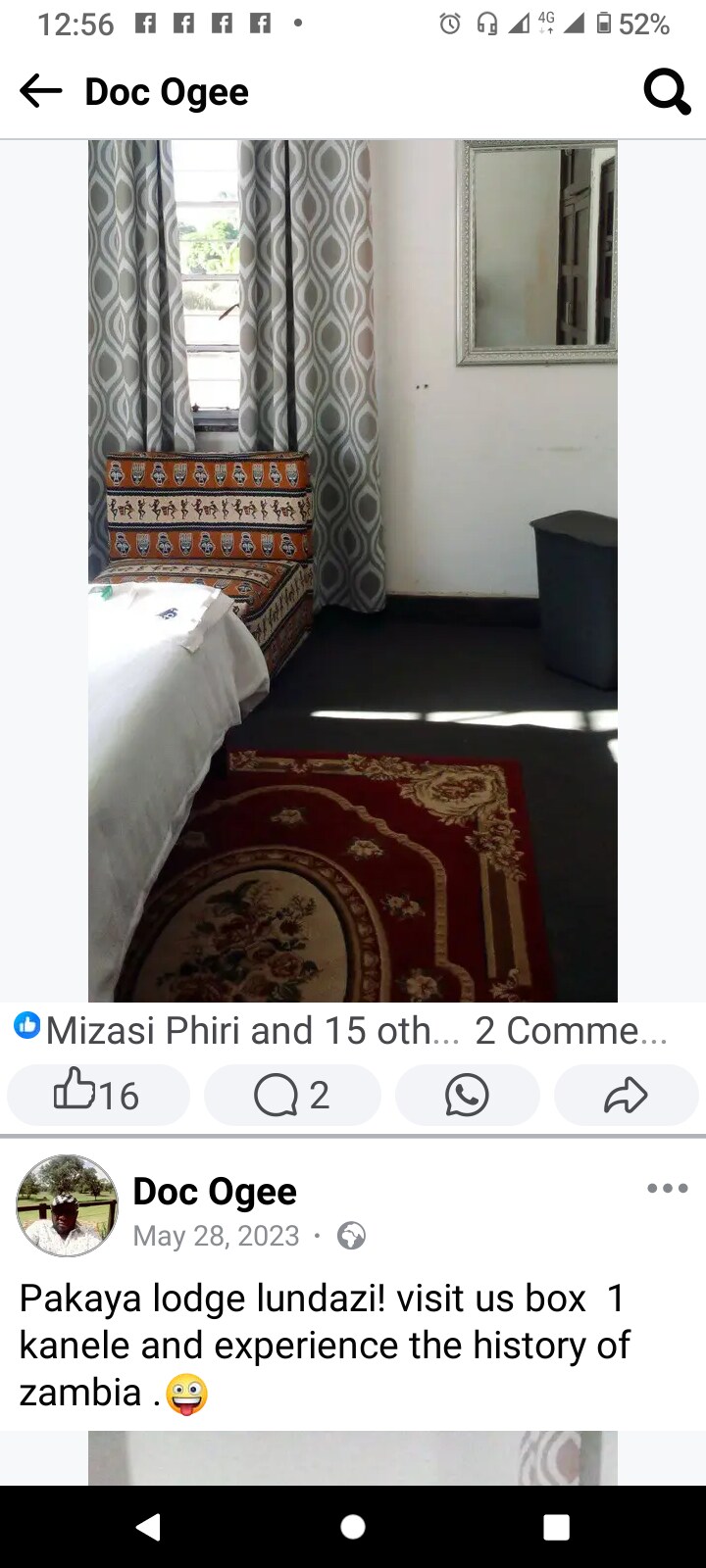Open Doc Ogee's profile picture on the post

[x=67, y=1205]
